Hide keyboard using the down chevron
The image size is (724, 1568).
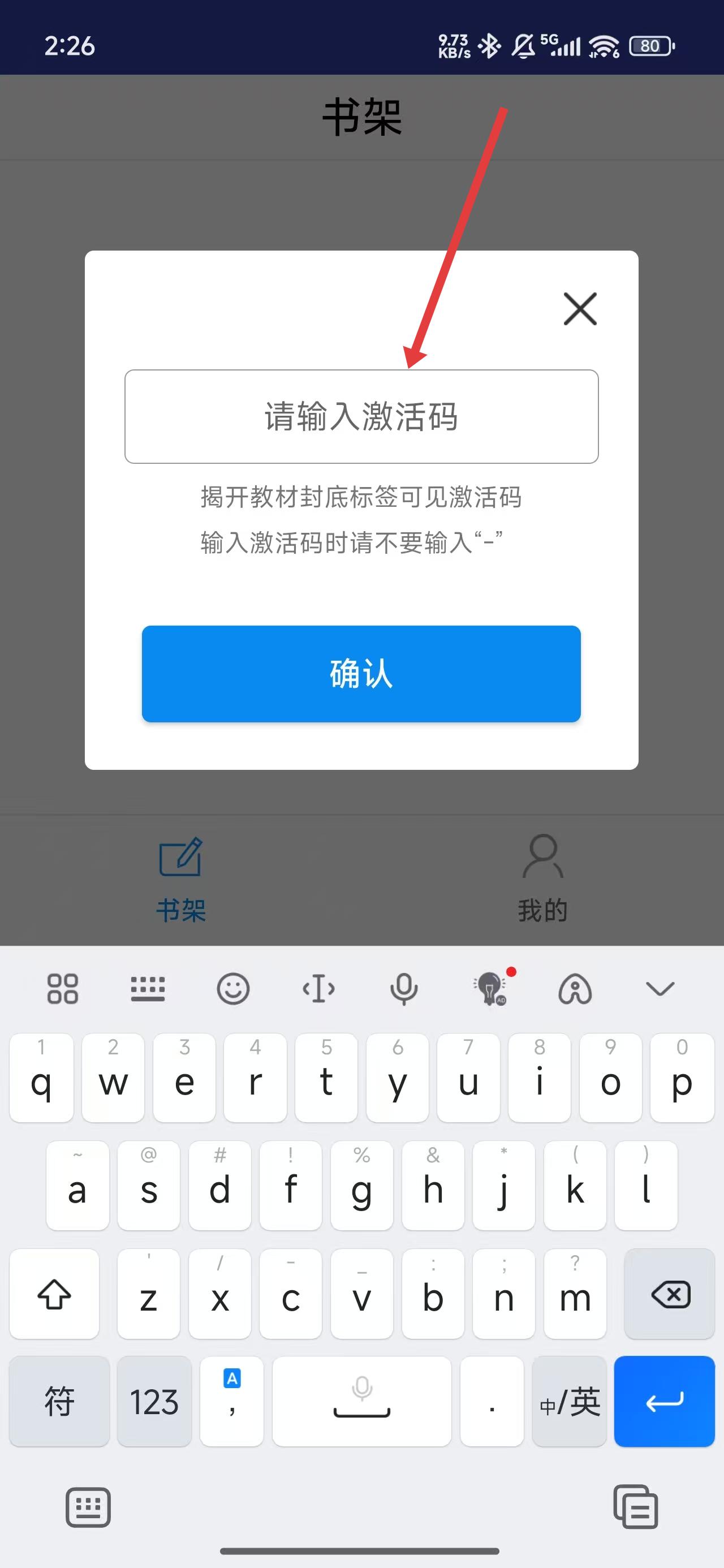coord(660,989)
